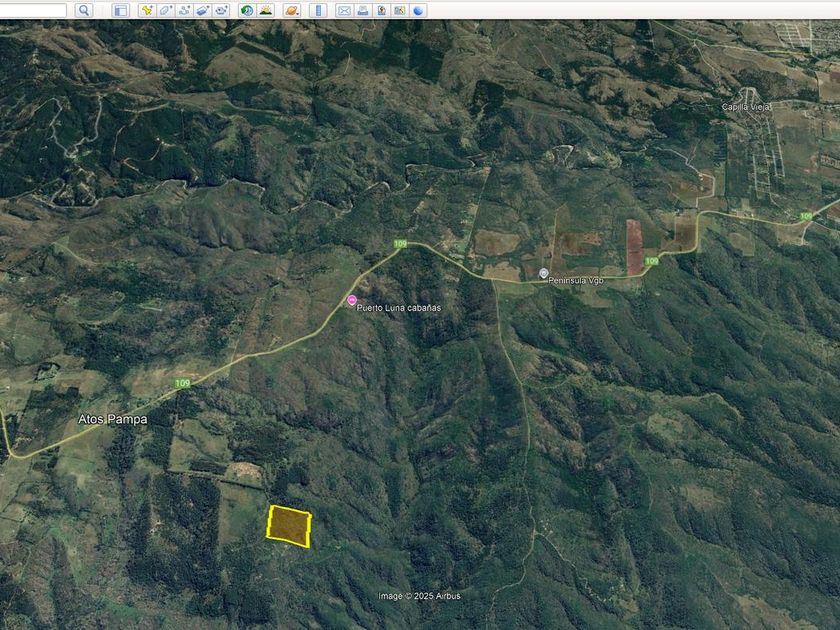Focus the search text field
Screen dimensions: 840x630
click(x=33, y=10)
